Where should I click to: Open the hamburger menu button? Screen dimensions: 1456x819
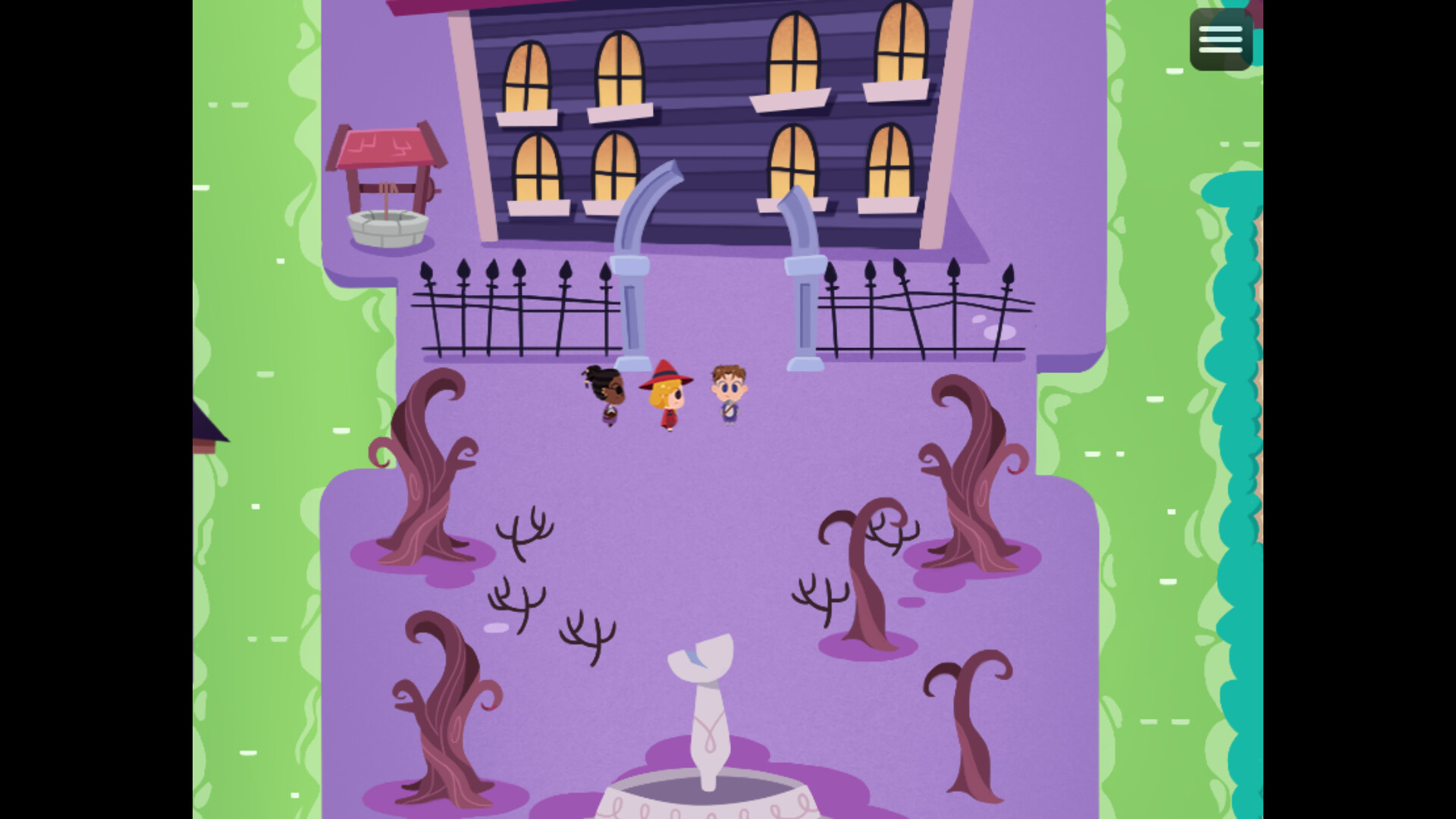click(1220, 39)
